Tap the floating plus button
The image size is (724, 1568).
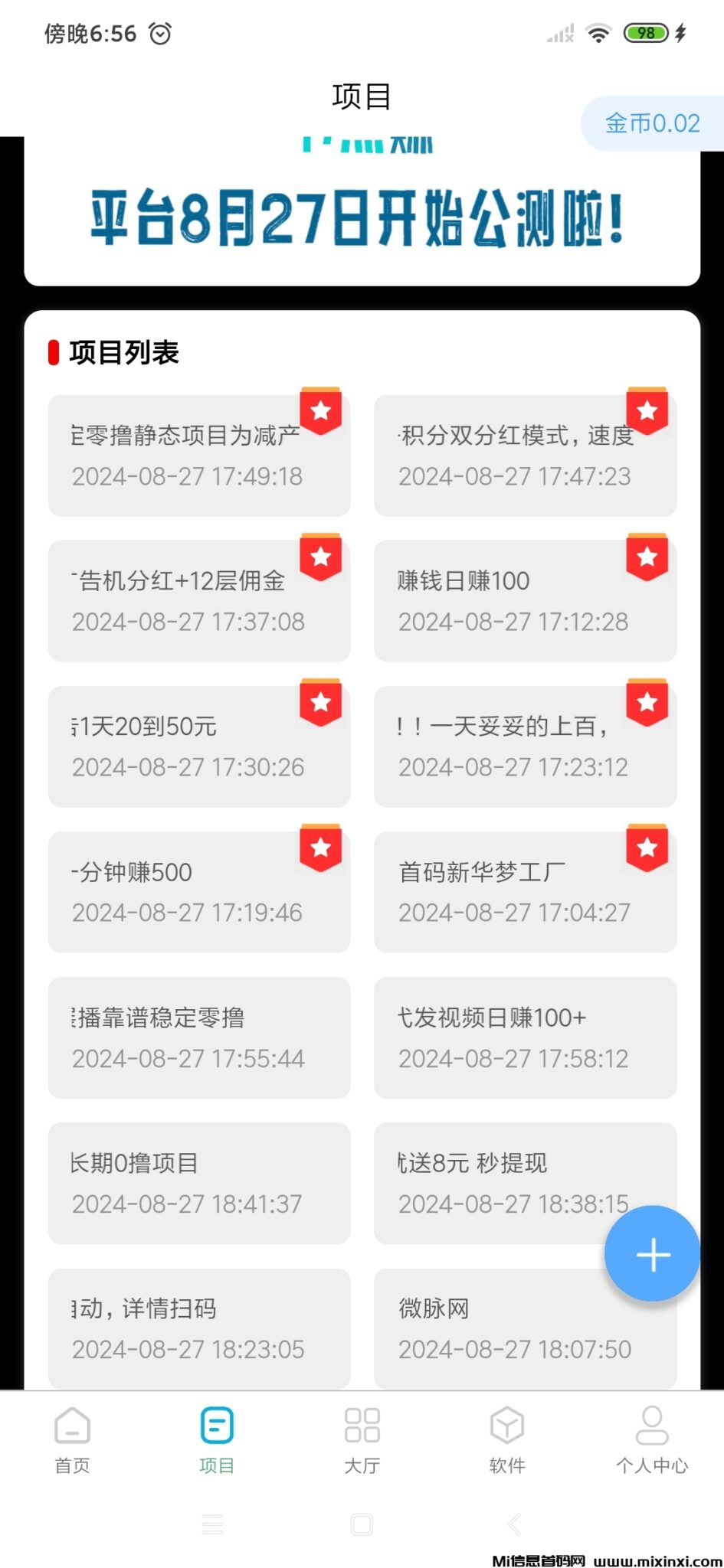(x=652, y=1254)
